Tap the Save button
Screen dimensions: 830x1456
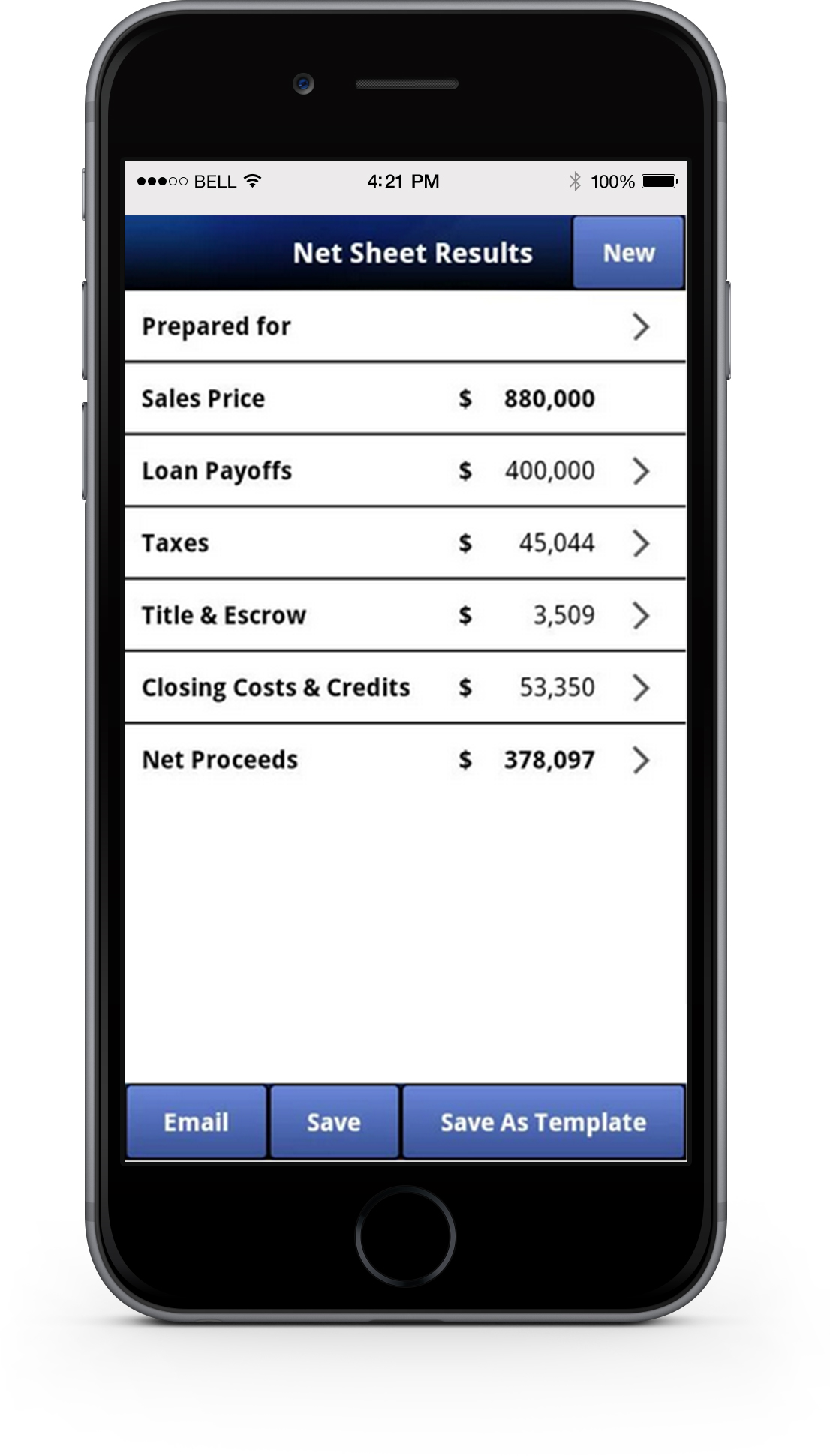[x=334, y=1122]
